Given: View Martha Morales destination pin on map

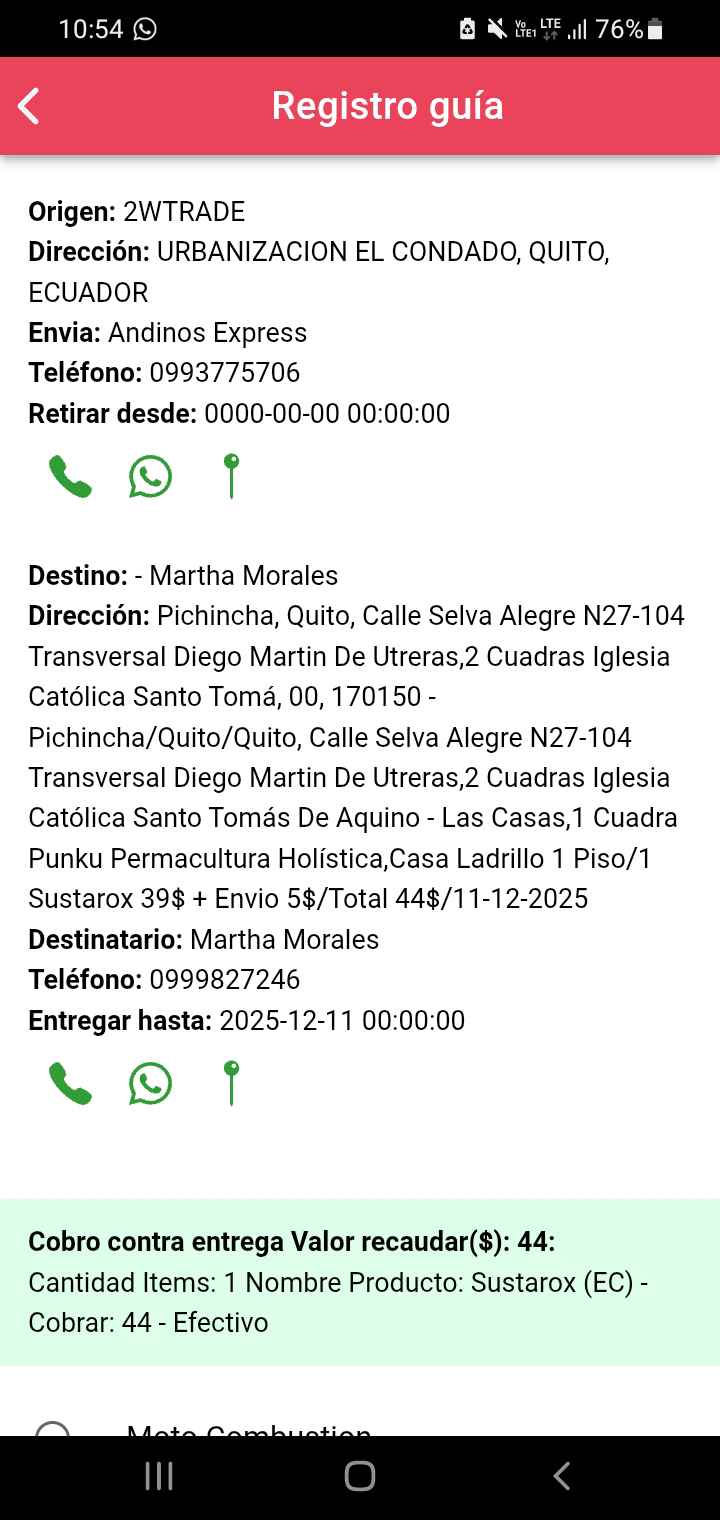Looking at the screenshot, I should (231, 1083).
